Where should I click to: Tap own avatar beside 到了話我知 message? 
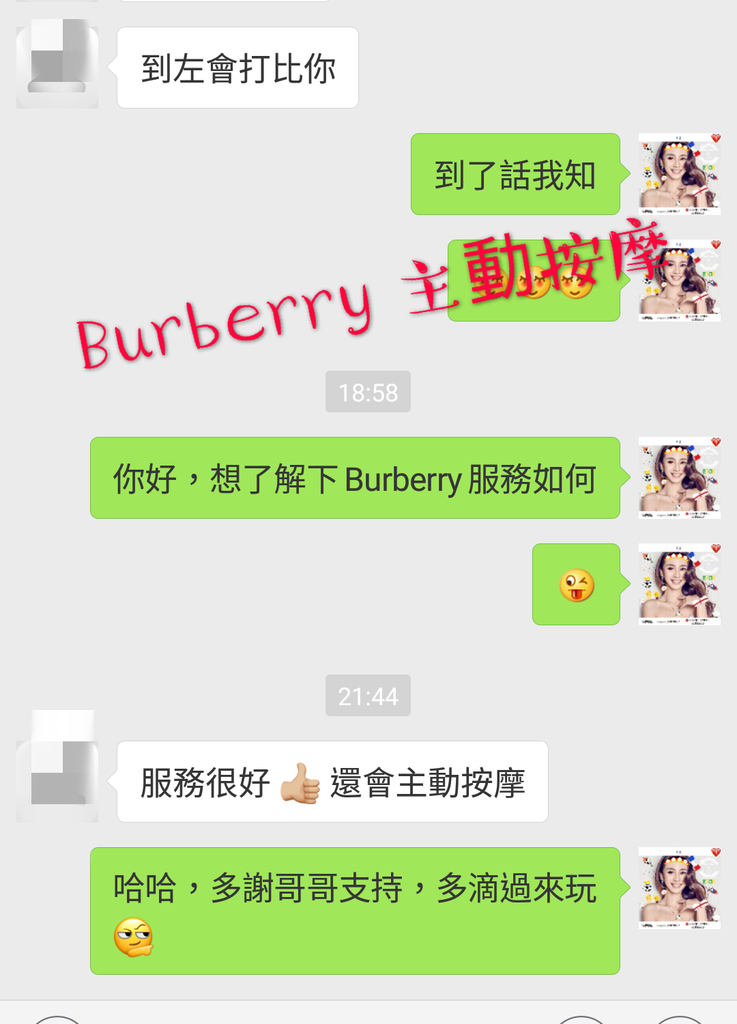click(x=680, y=174)
